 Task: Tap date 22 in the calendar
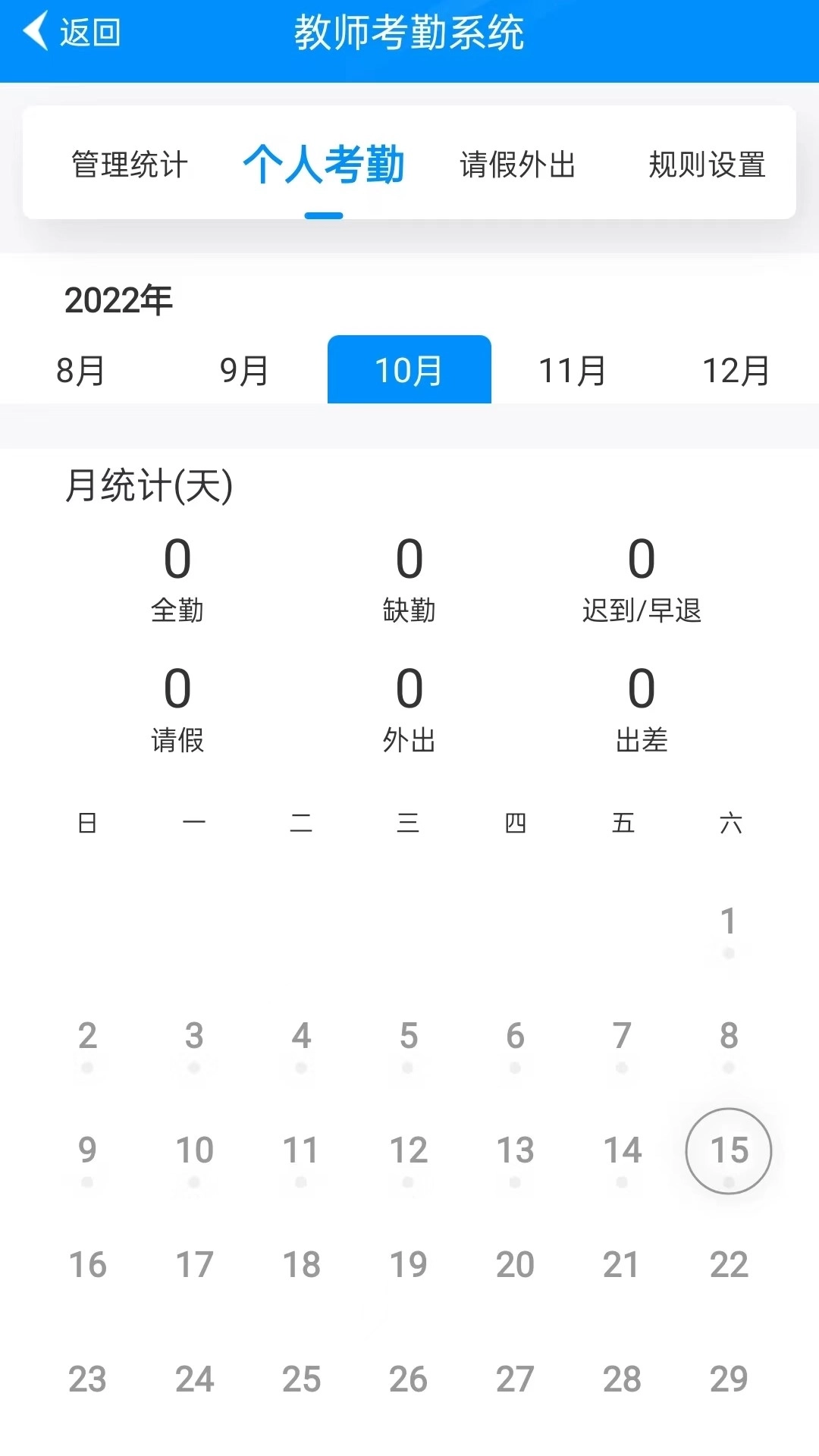[x=729, y=1263]
